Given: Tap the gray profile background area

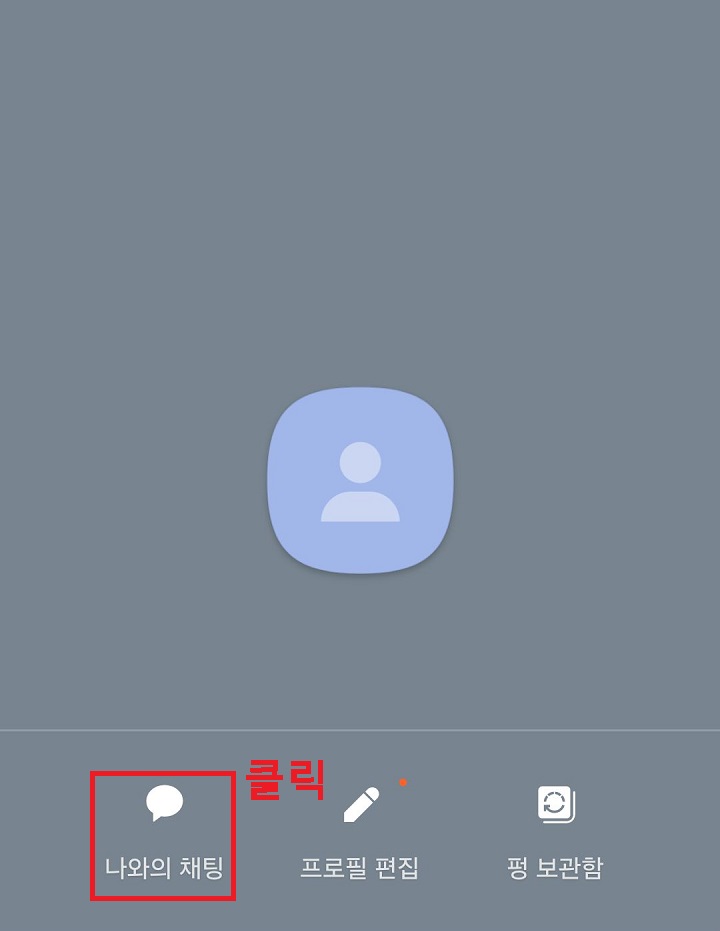Looking at the screenshot, I should [360, 200].
